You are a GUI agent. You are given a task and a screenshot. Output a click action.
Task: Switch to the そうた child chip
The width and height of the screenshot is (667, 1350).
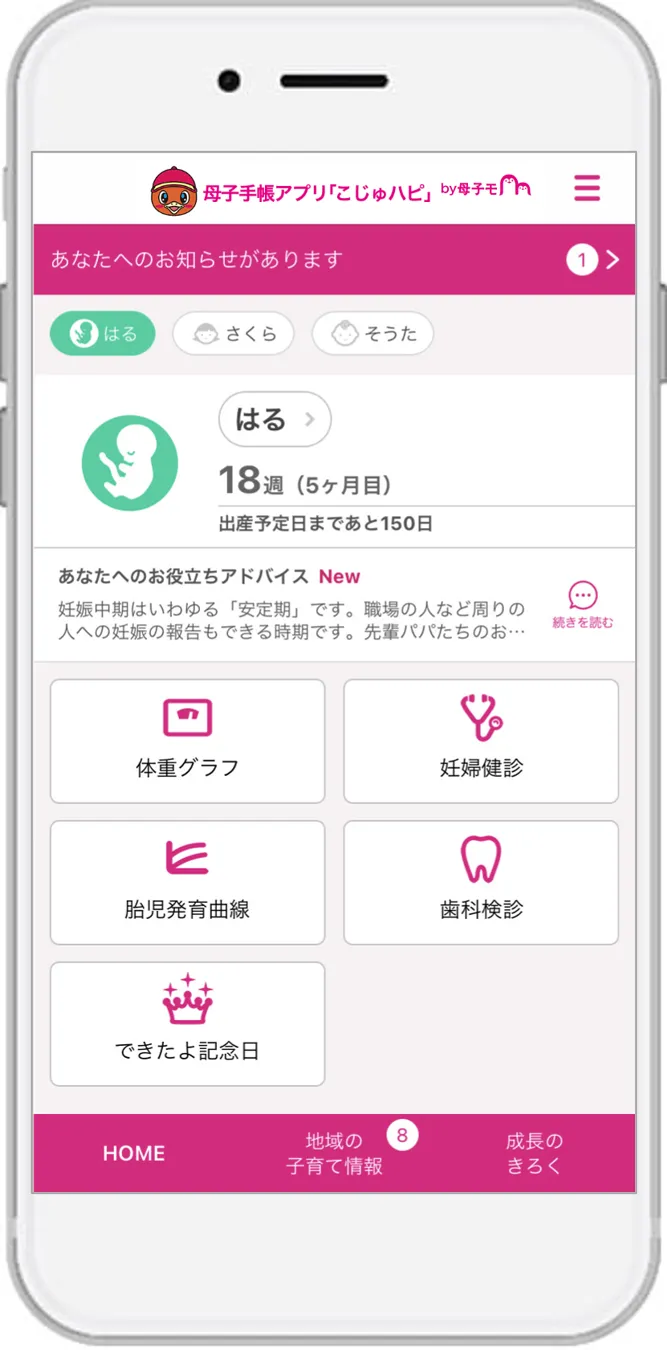coord(372,334)
